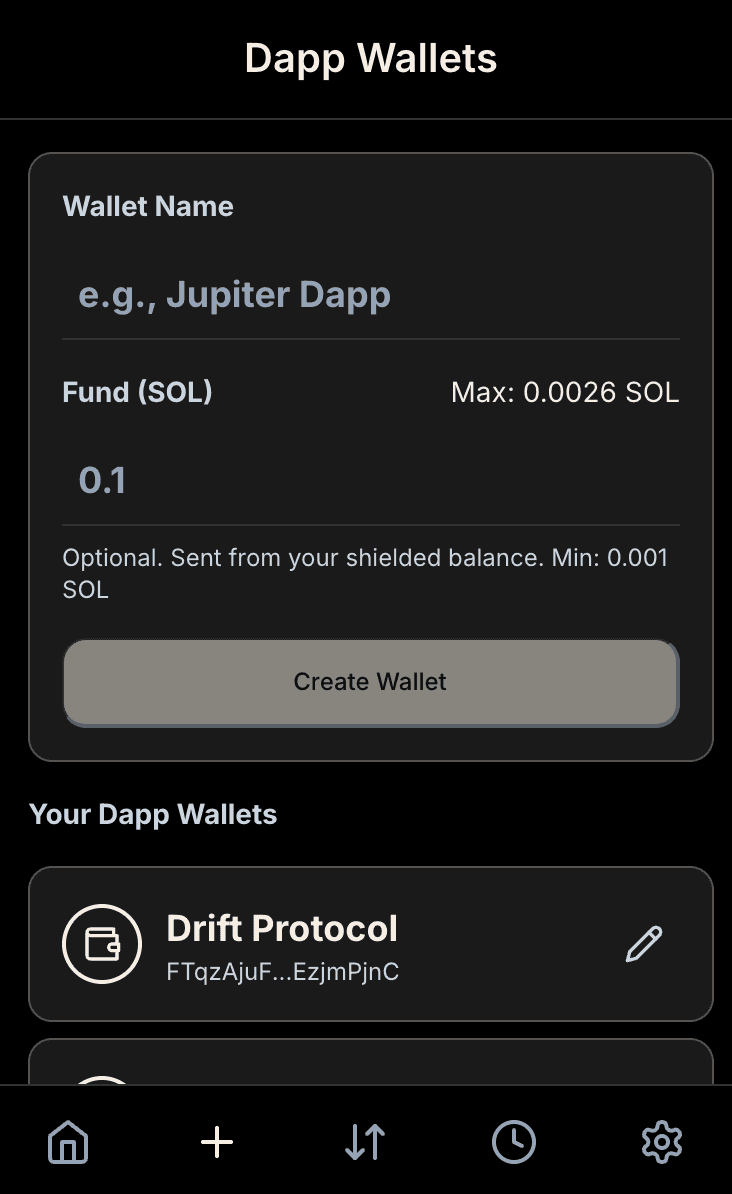The width and height of the screenshot is (732, 1194).
Task: Tap the Max: 0.0026 SOL label
Action: tap(564, 392)
